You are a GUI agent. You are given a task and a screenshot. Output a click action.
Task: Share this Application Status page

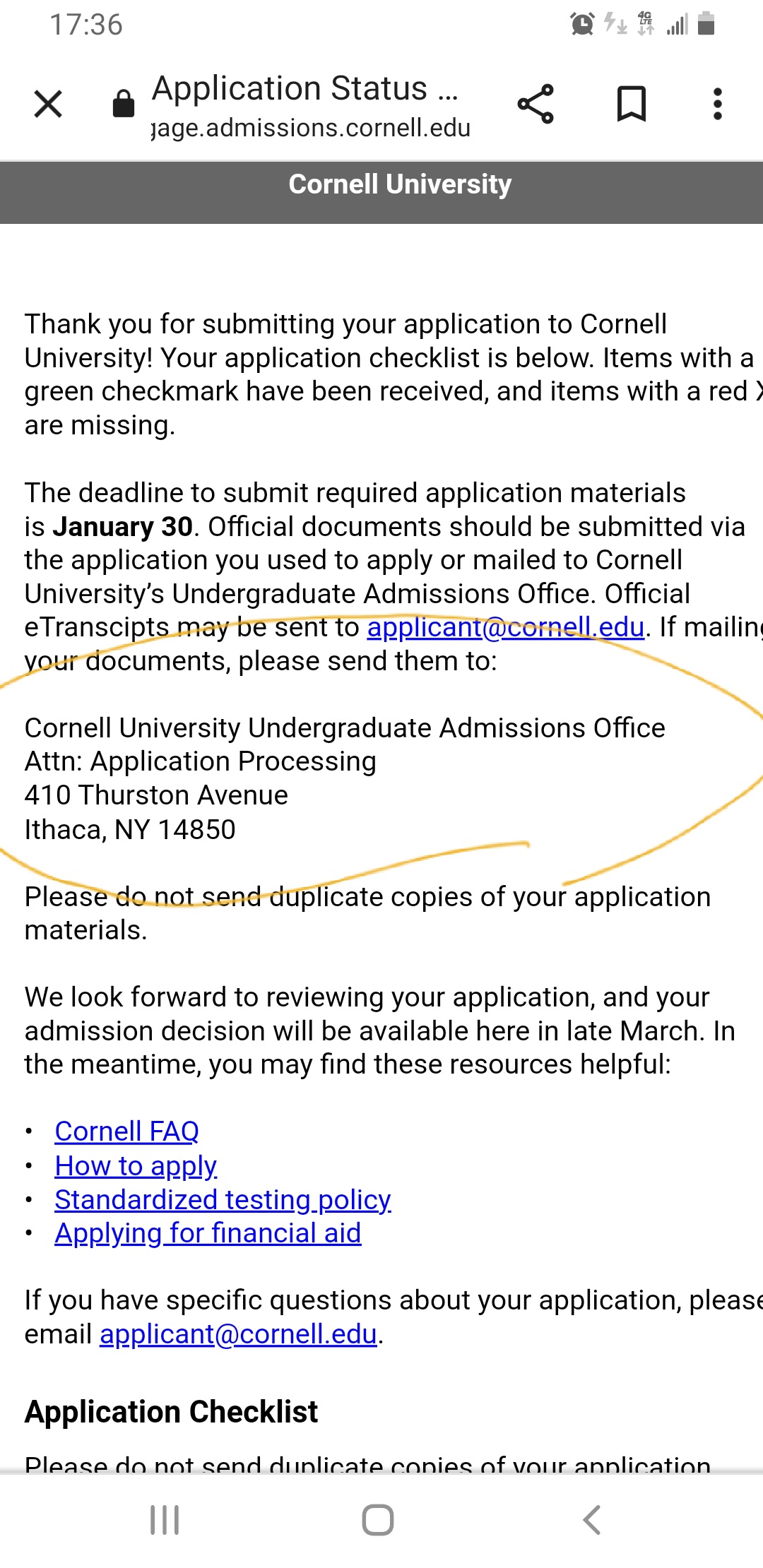pyautogui.click(x=536, y=104)
